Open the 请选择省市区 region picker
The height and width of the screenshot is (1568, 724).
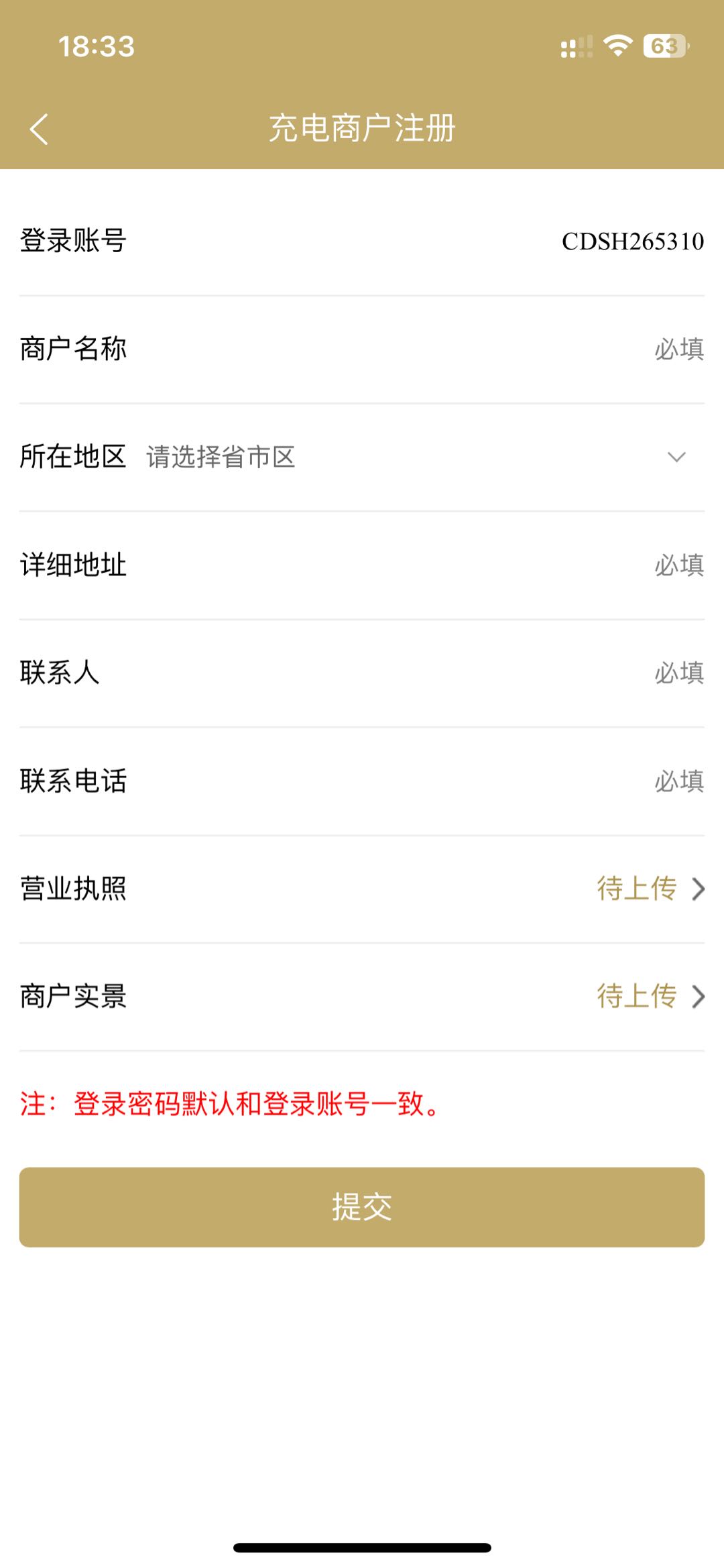point(221,459)
